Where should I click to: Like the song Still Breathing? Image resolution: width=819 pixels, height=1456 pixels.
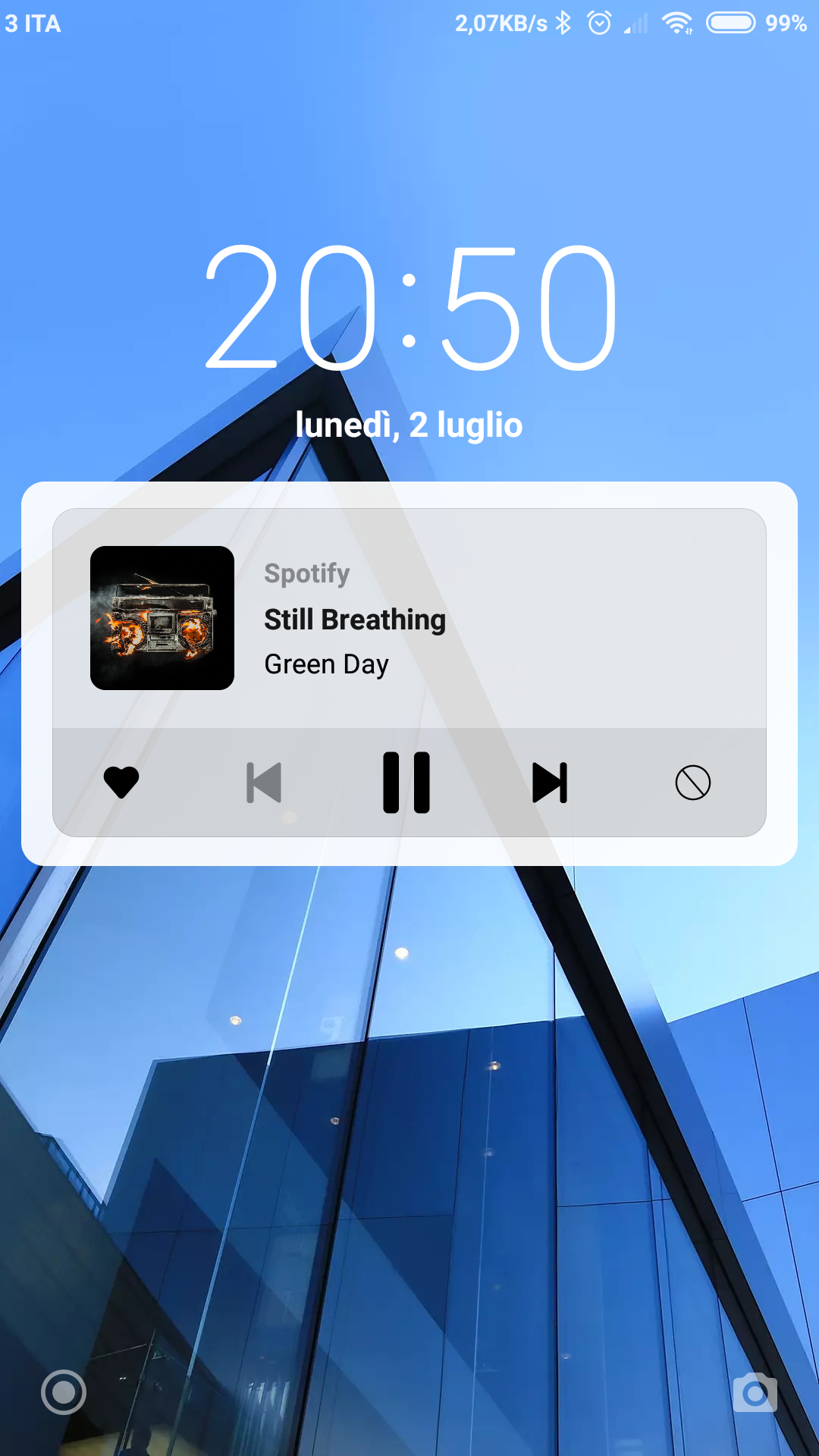point(121,783)
